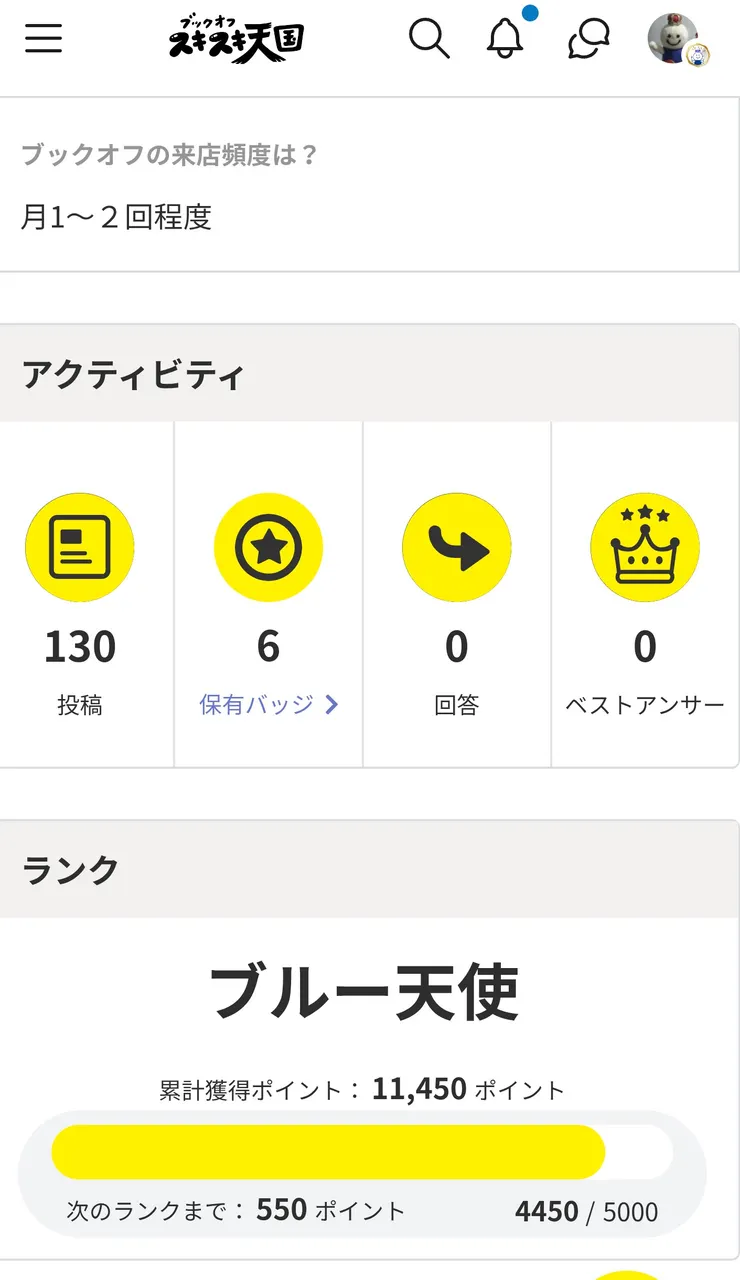The image size is (740, 1280).
Task: Click the 130 posts counter
Action: point(80,646)
